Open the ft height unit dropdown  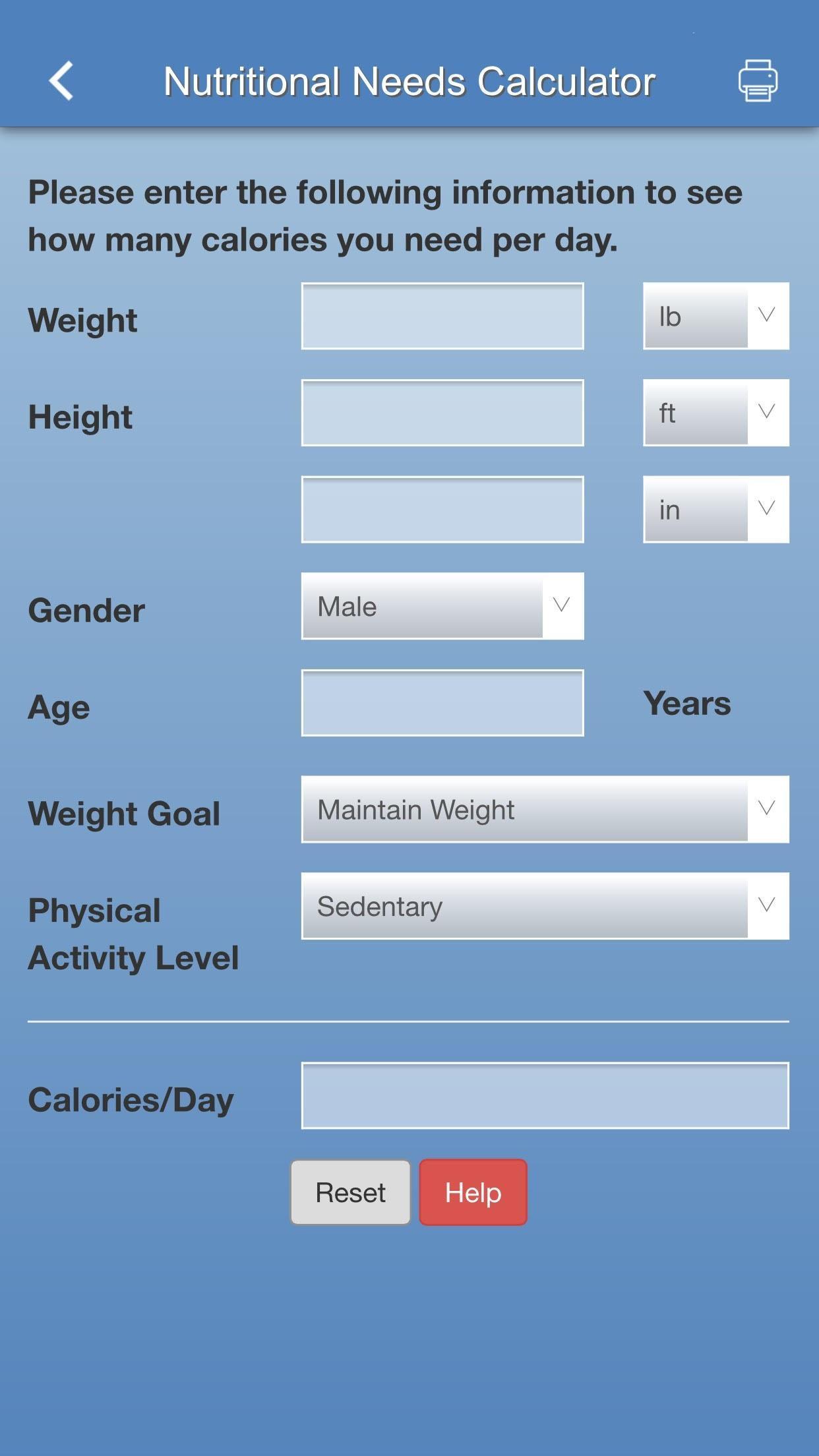[715, 413]
